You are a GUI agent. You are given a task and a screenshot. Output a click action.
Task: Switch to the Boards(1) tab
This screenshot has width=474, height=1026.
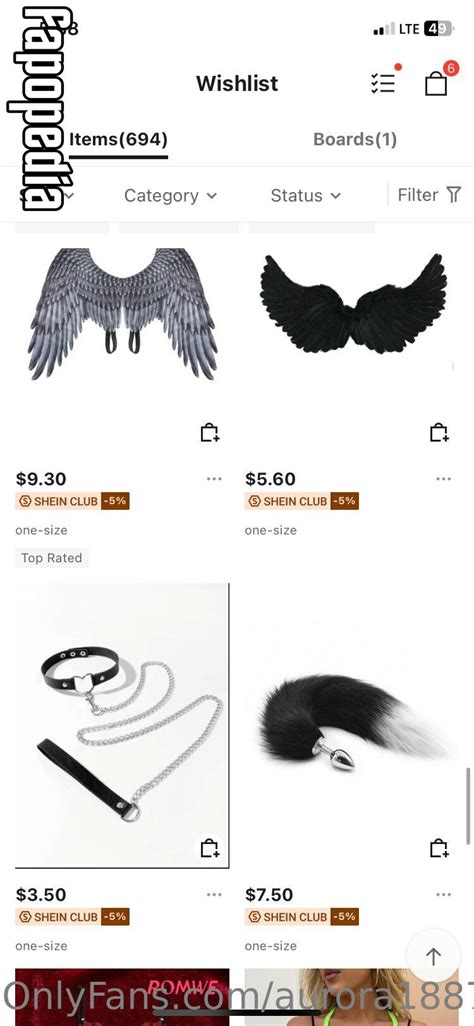pyautogui.click(x=355, y=139)
